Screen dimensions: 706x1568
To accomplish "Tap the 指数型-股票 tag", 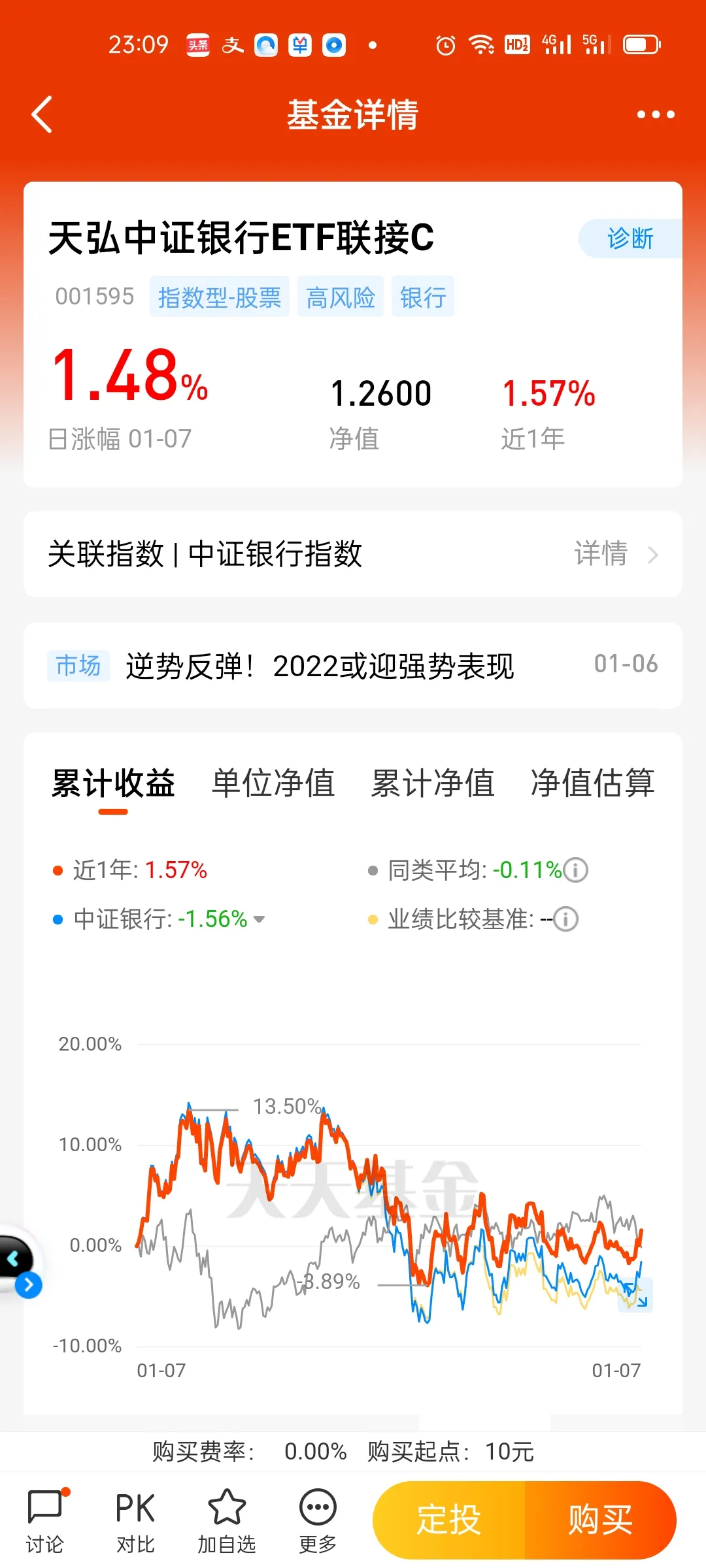I will 219,297.
